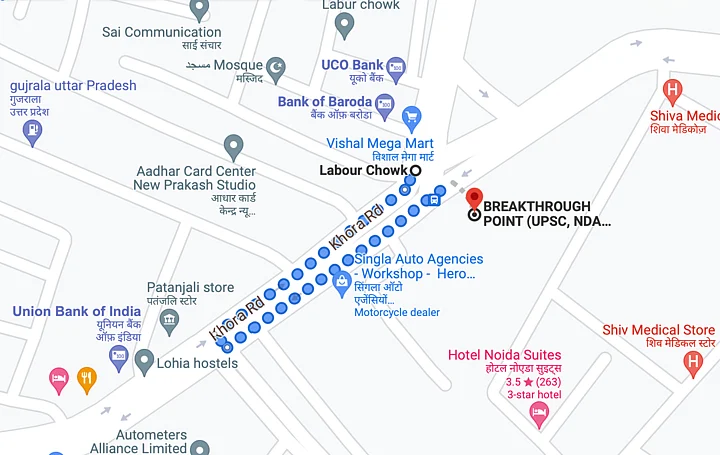Image resolution: width=720 pixels, height=455 pixels.
Task: Tap the red BREAKTHROUGH POINT destination pin
Action: 475,195
